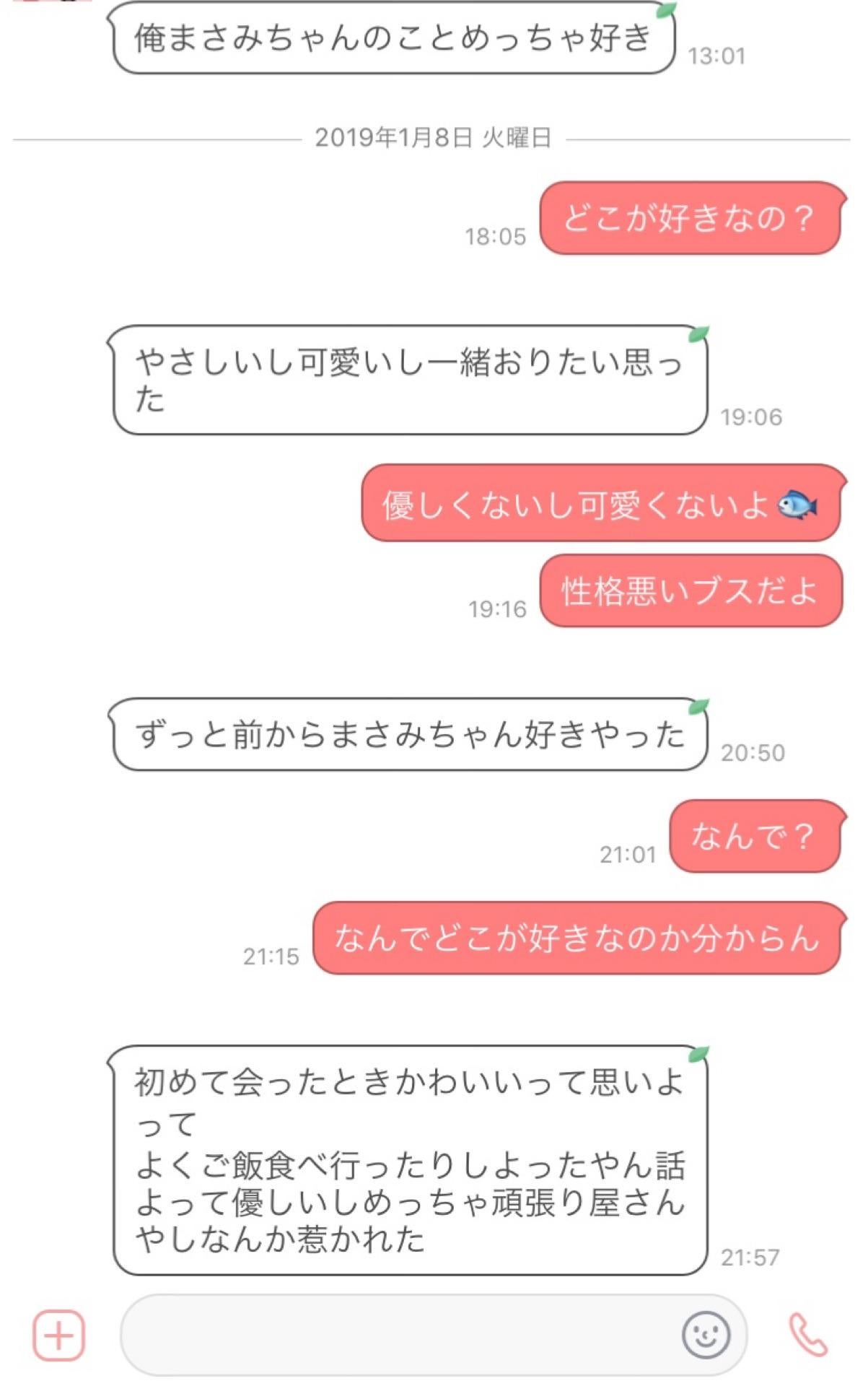868x1386 pixels.
Task: Tap the pink bubble どこが好きなの？
Action: (694, 220)
